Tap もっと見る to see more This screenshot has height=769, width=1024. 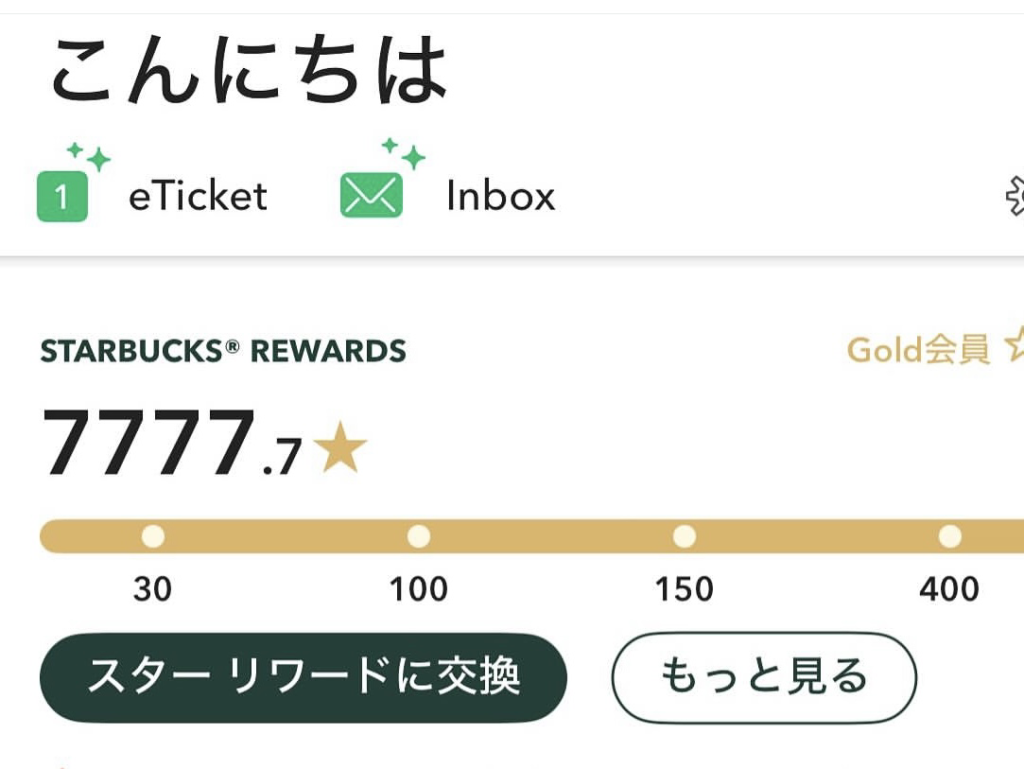(x=763, y=677)
